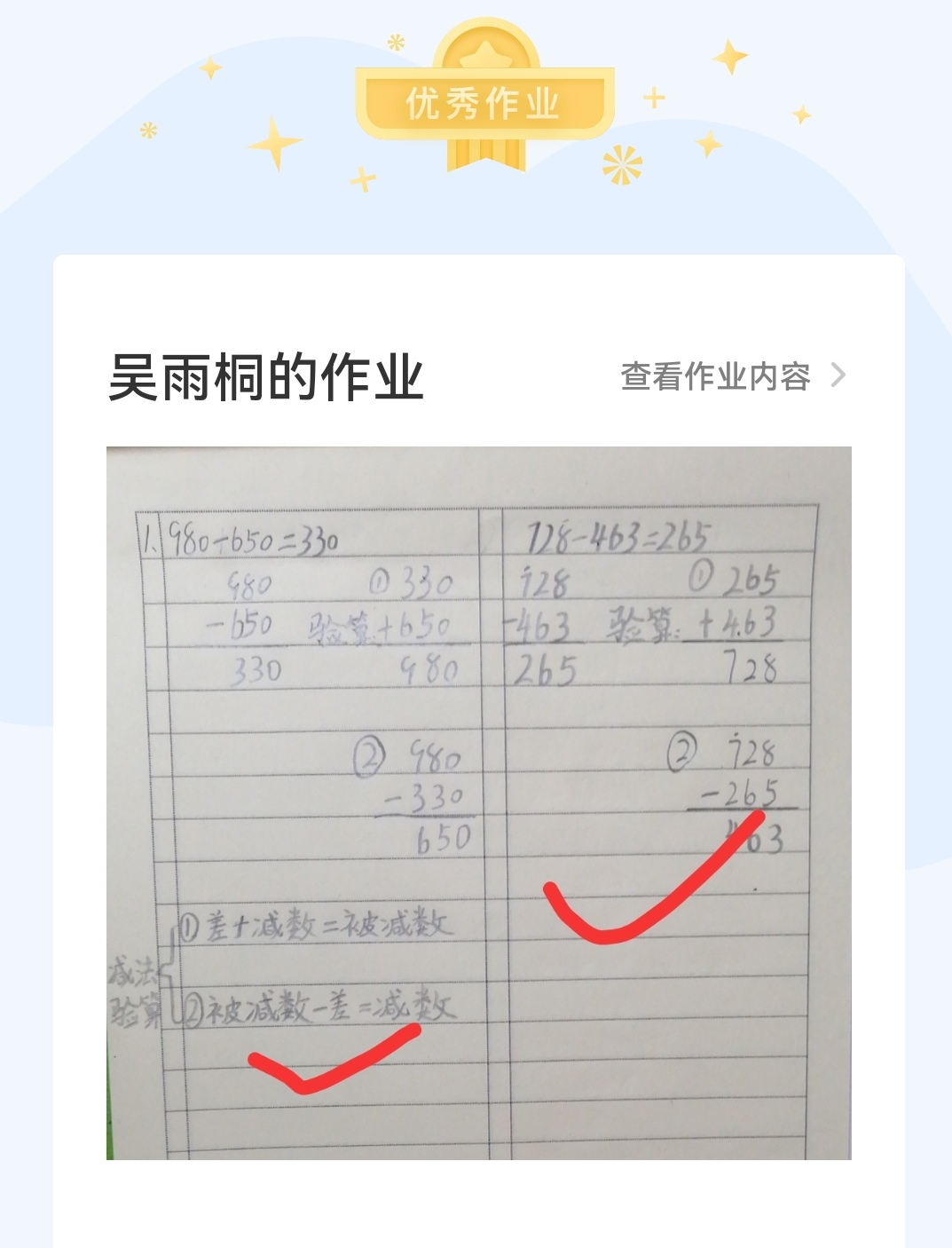The width and height of the screenshot is (952, 1248).
Task: Click the four-pointed star near top right
Action: pos(728,55)
